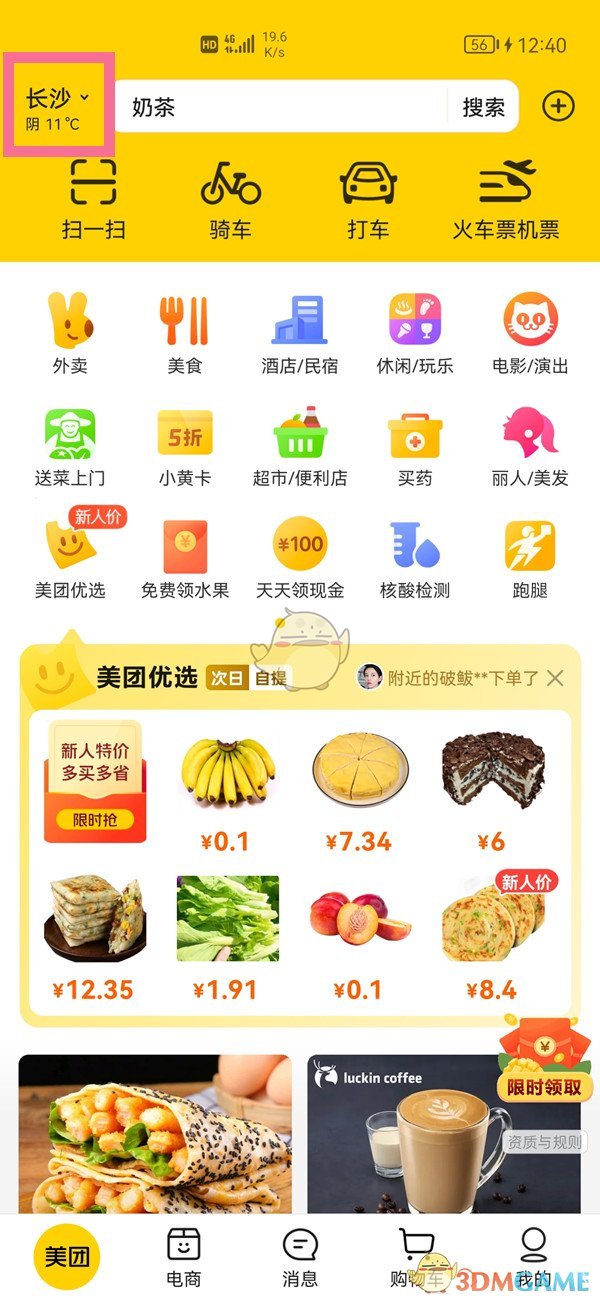Open 超市/便利店 category

point(300,446)
